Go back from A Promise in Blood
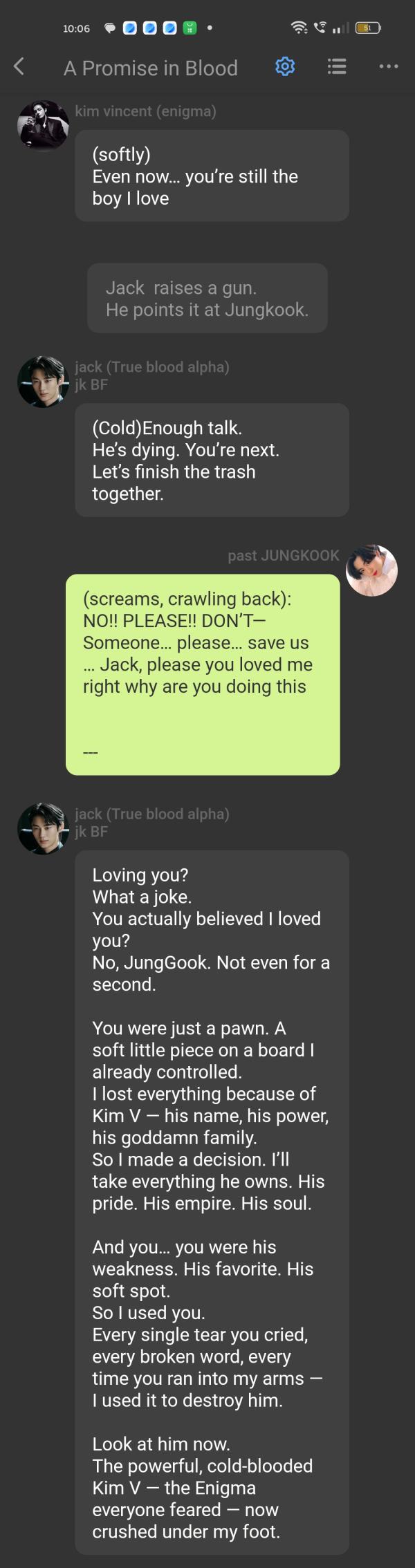This screenshot has width=415, height=1568. pos(19,67)
